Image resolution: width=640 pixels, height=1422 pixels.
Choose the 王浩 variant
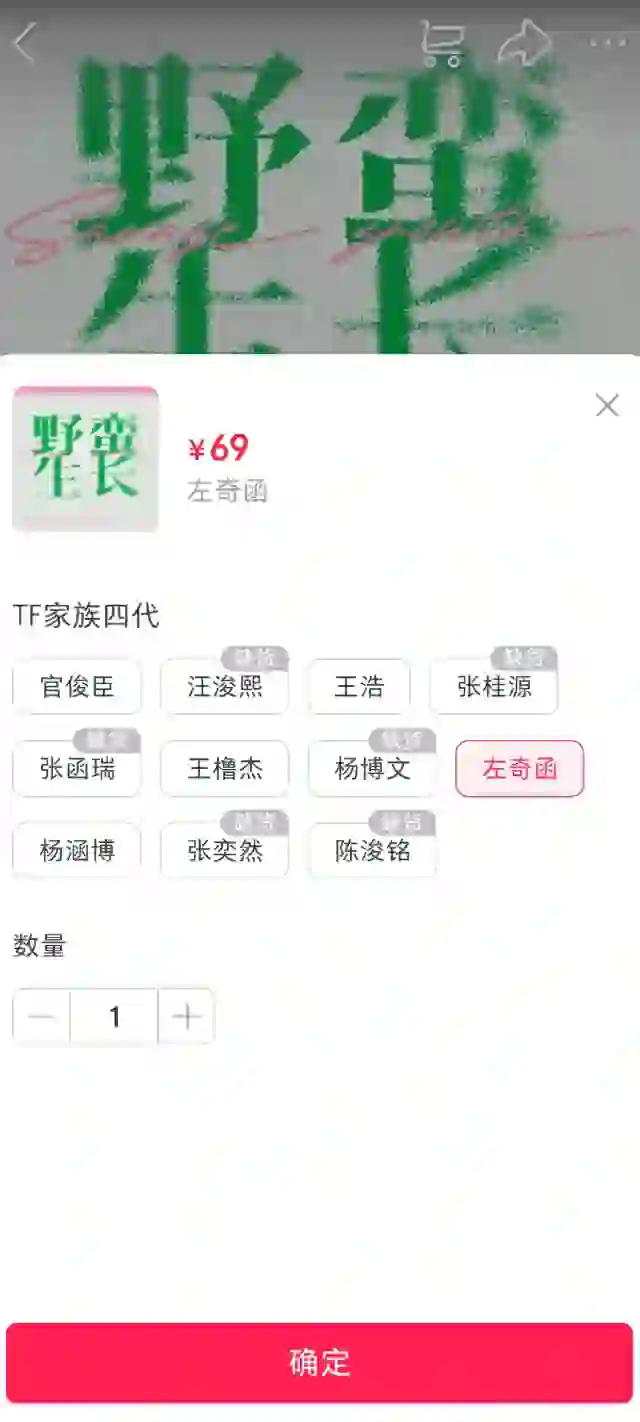[359, 687]
